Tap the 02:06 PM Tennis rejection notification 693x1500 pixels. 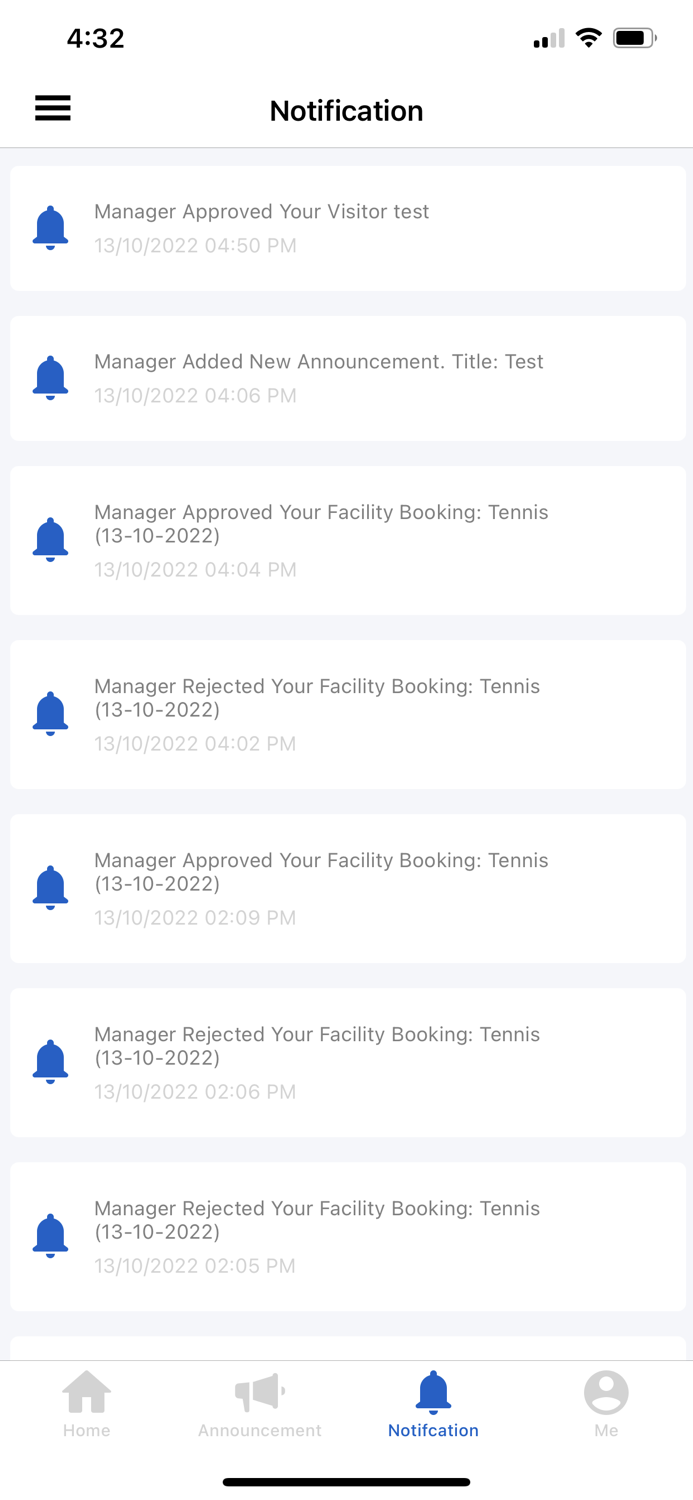(347, 1062)
